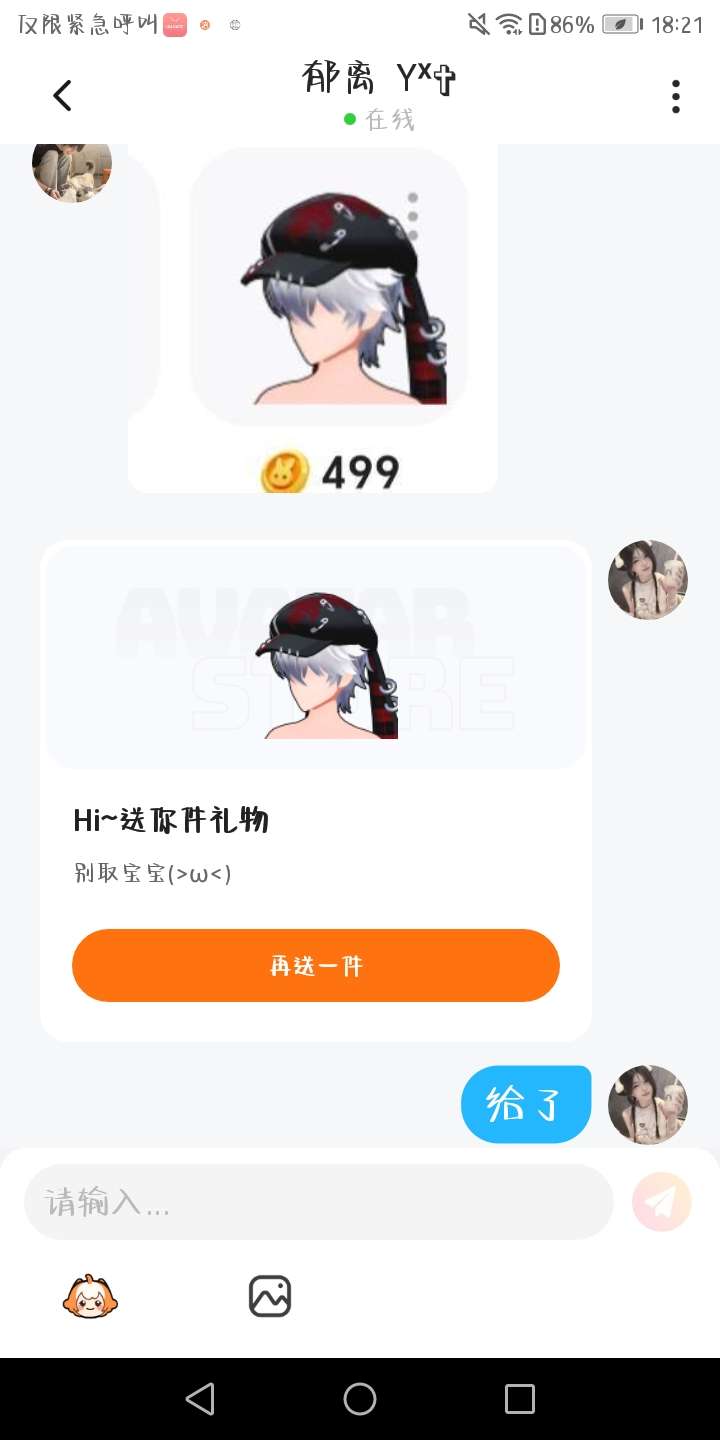
Task: Tap the system home button
Action: pyautogui.click(x=360, y=1399)
